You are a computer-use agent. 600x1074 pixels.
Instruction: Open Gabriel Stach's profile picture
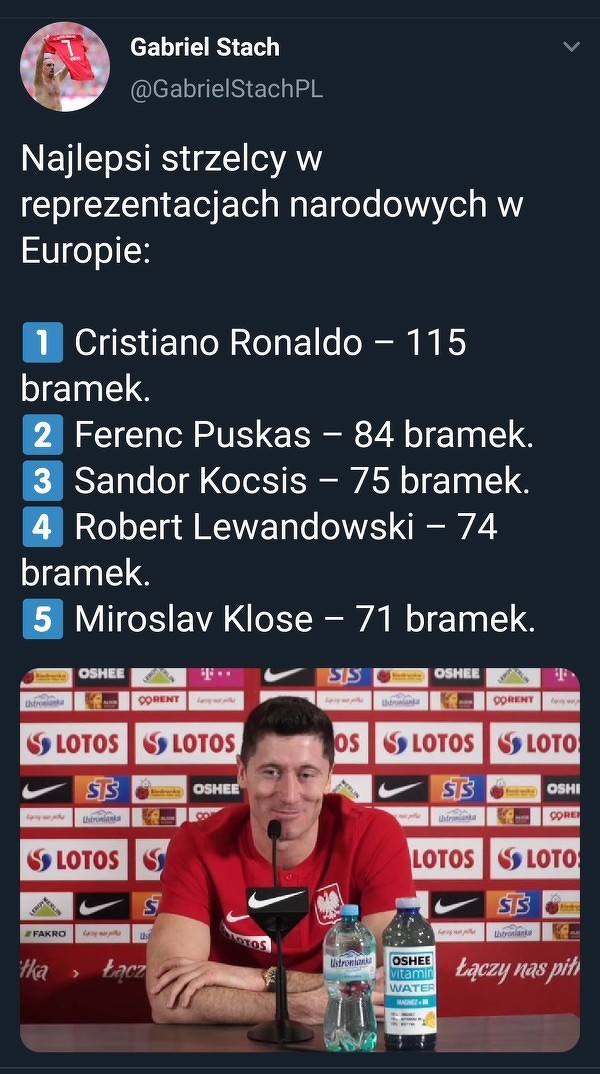point(65,66)
